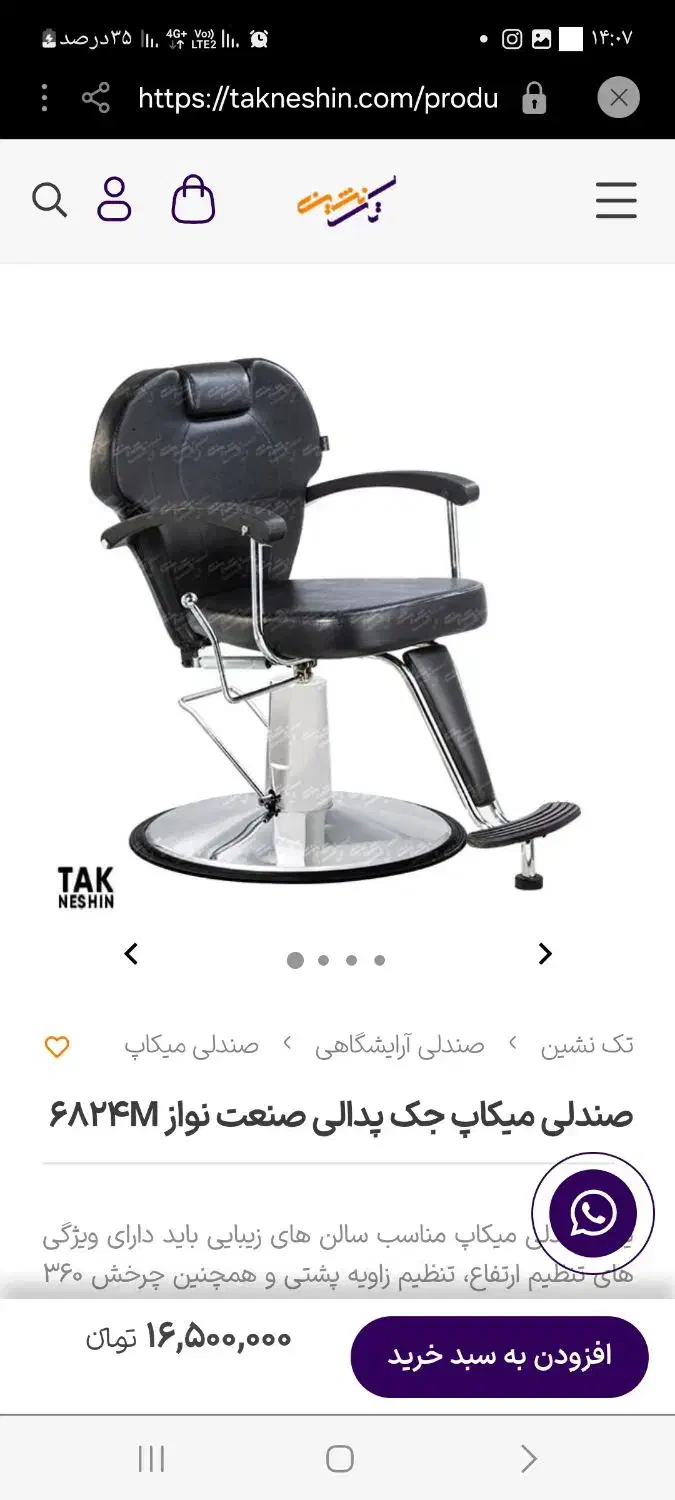Open the shopping cart

193,200
